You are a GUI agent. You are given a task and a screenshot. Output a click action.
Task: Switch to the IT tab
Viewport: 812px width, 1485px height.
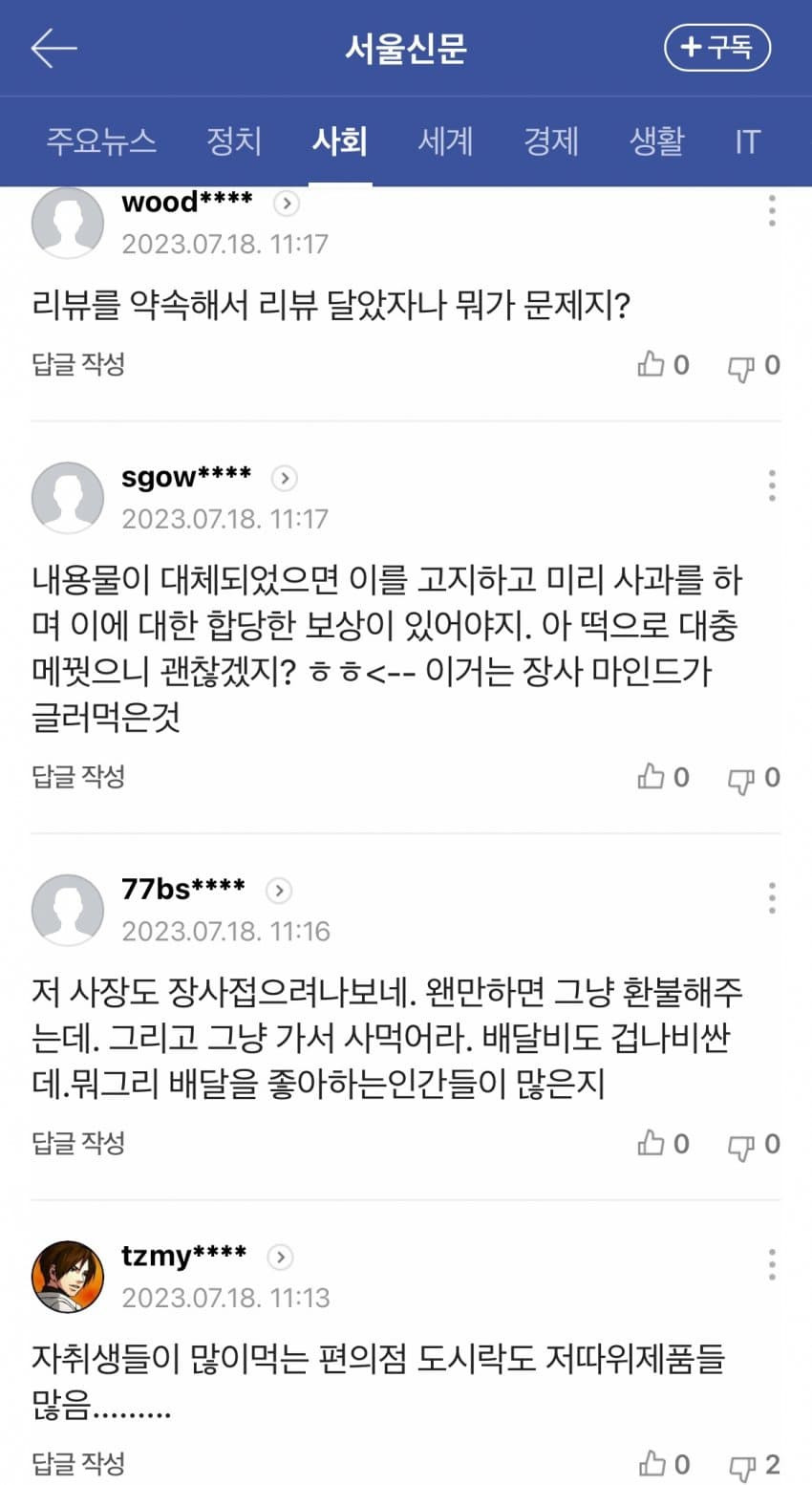pyautogui.click(x=746, y=141)
